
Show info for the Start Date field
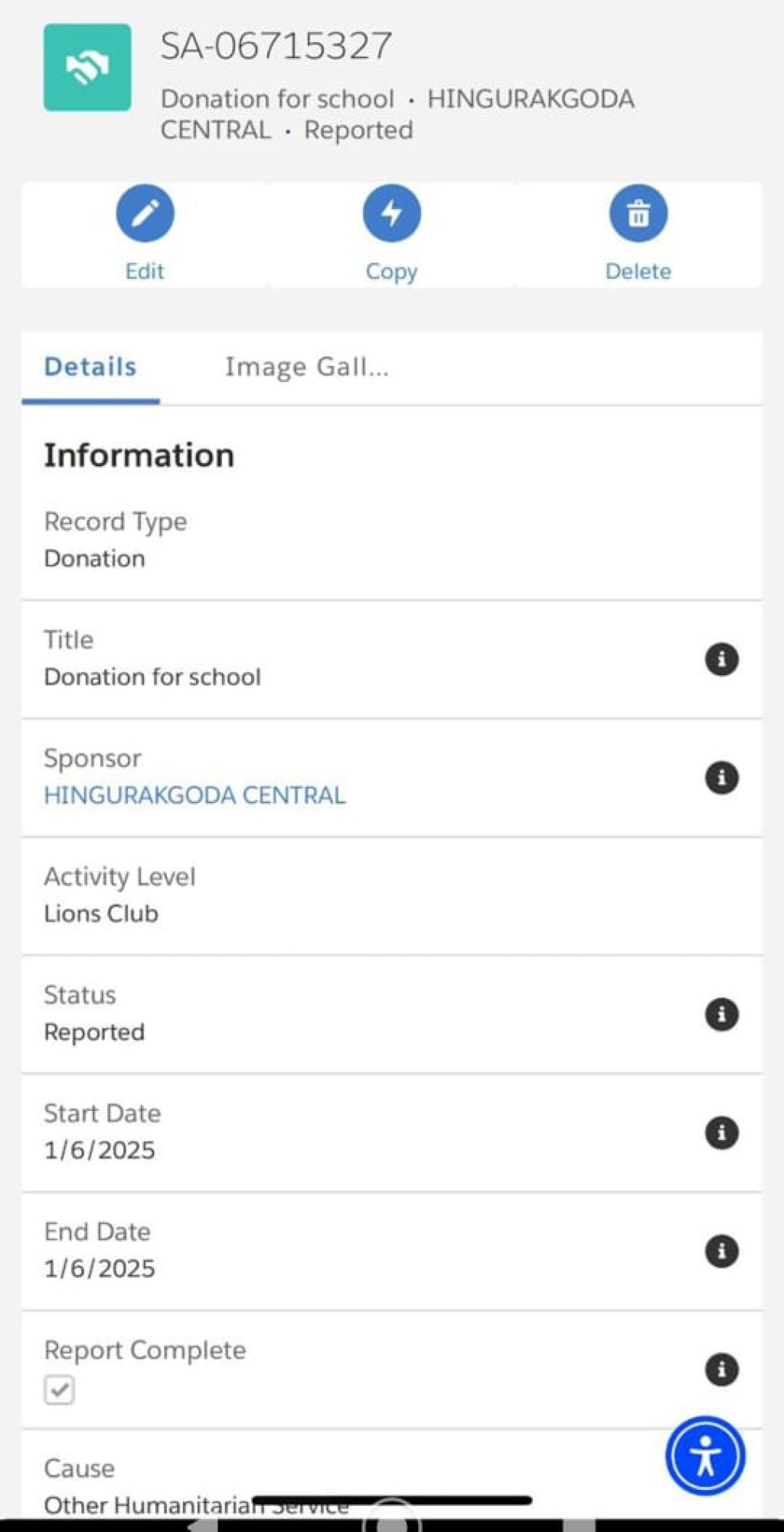721,1132
